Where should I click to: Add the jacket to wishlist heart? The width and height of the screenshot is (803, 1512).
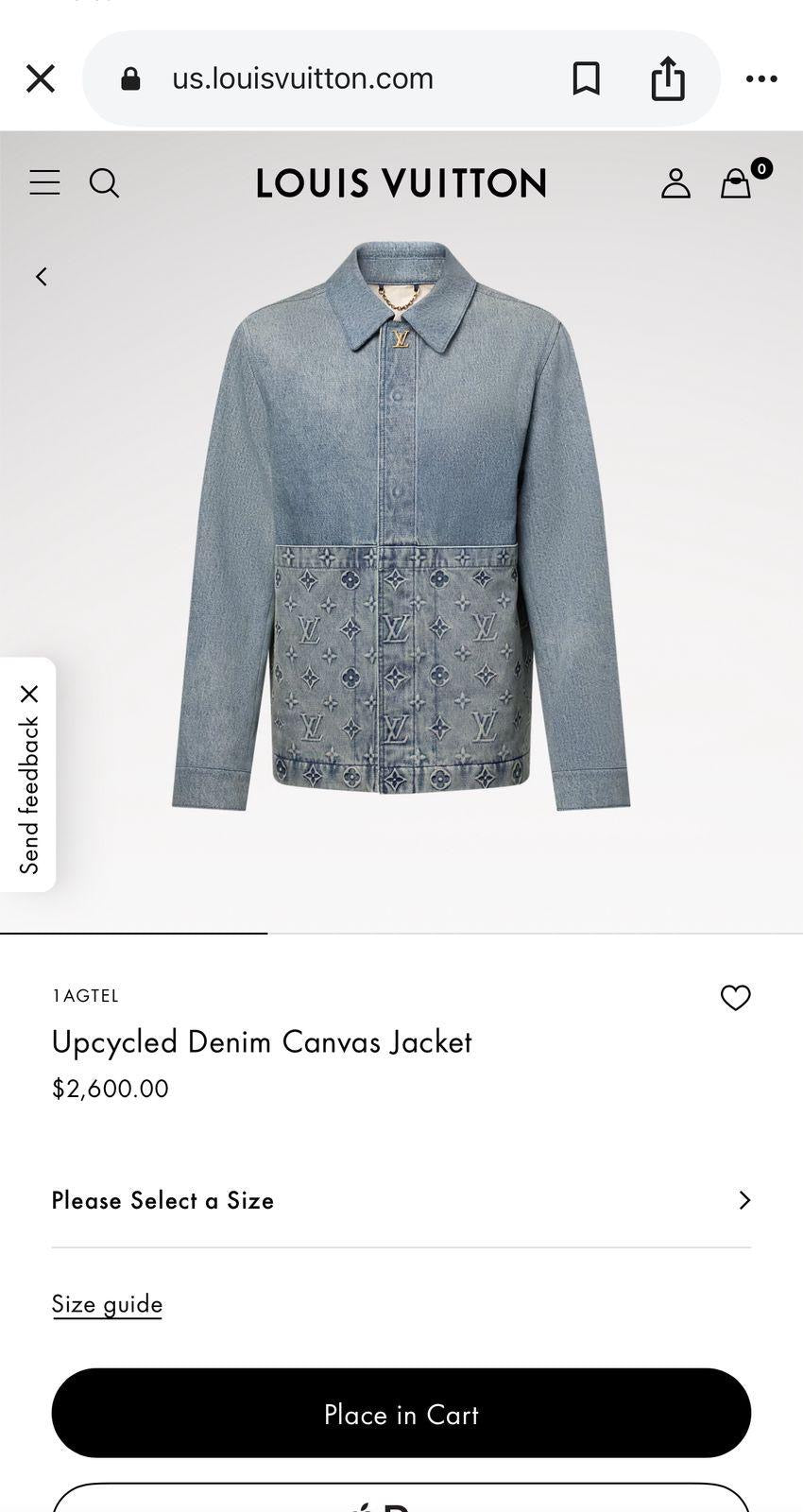pos(735,998)
